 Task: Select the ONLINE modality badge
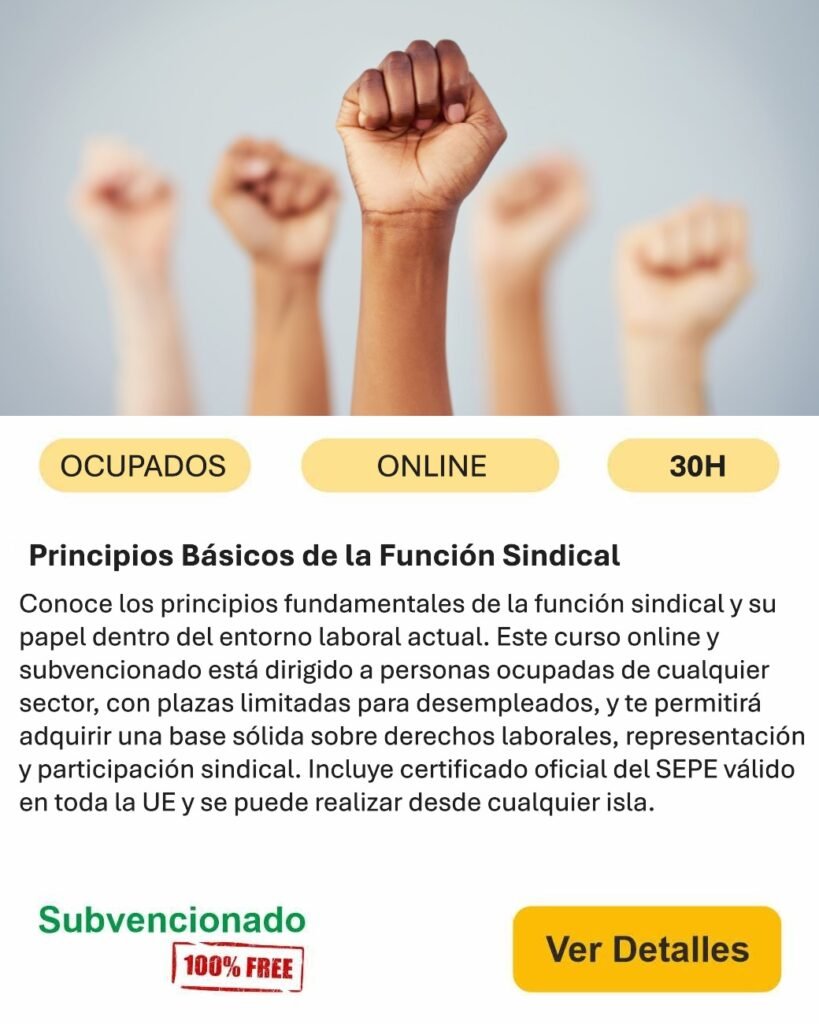tap(430, 464)
